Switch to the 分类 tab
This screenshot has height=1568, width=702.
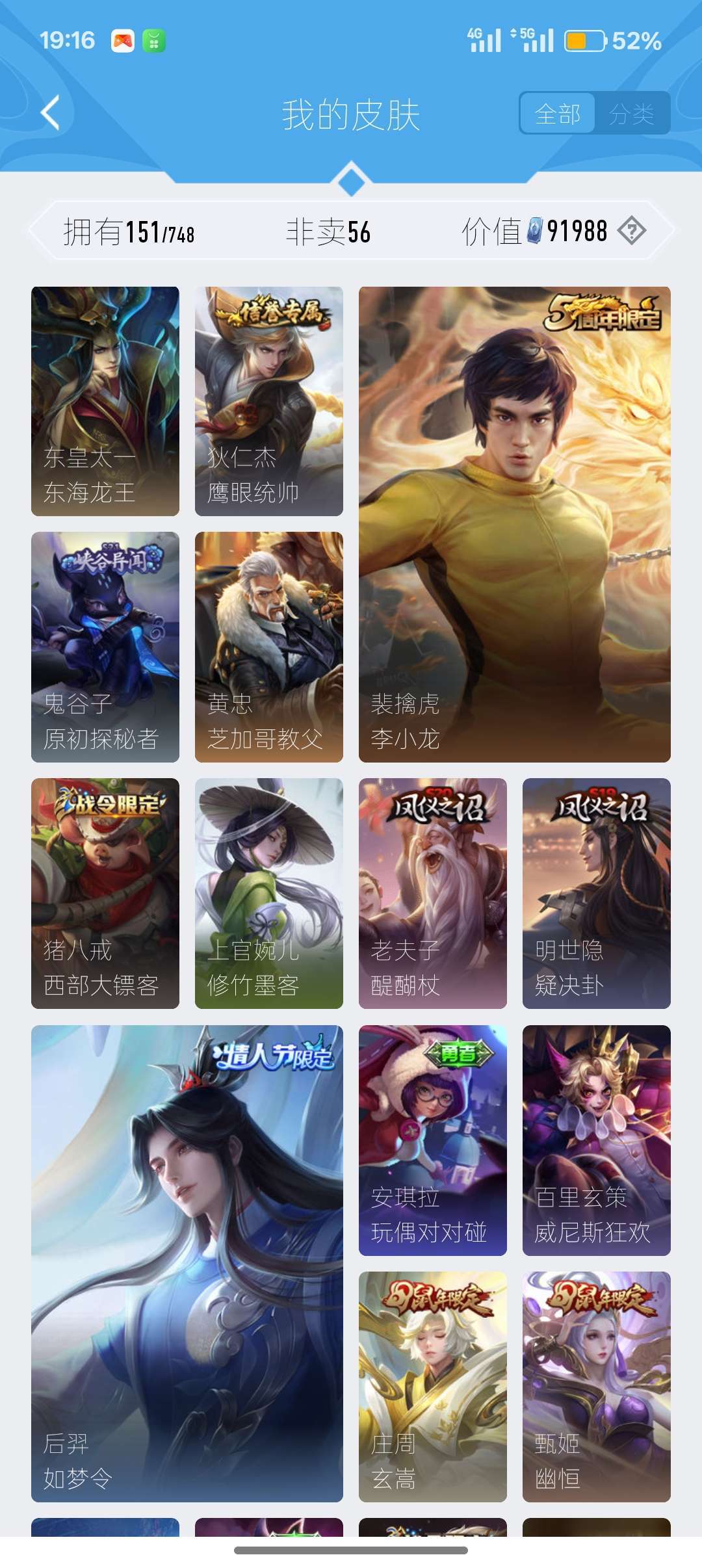point(634,112)
